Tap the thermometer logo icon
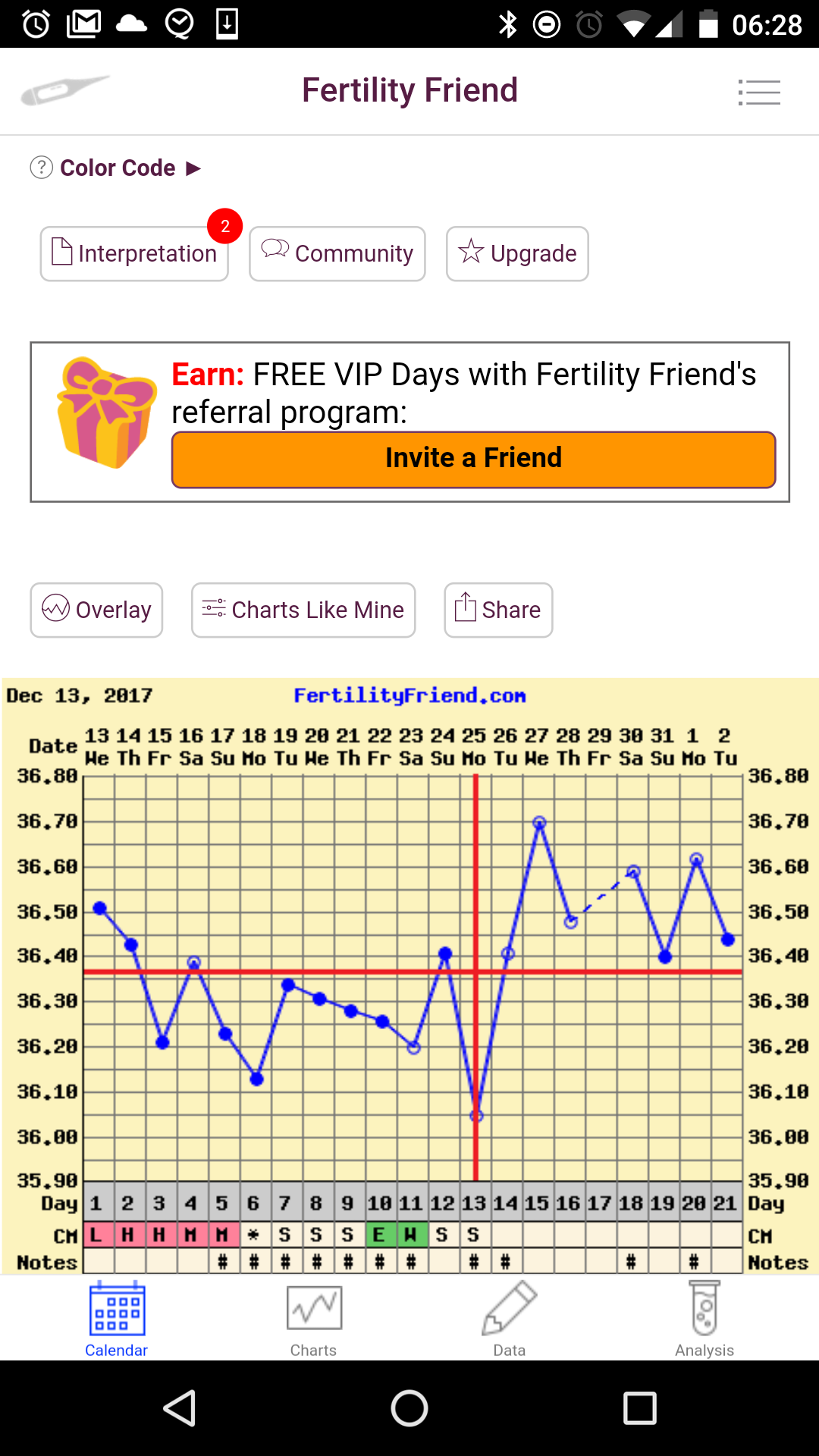819x1456 pixels. [64, 91]
